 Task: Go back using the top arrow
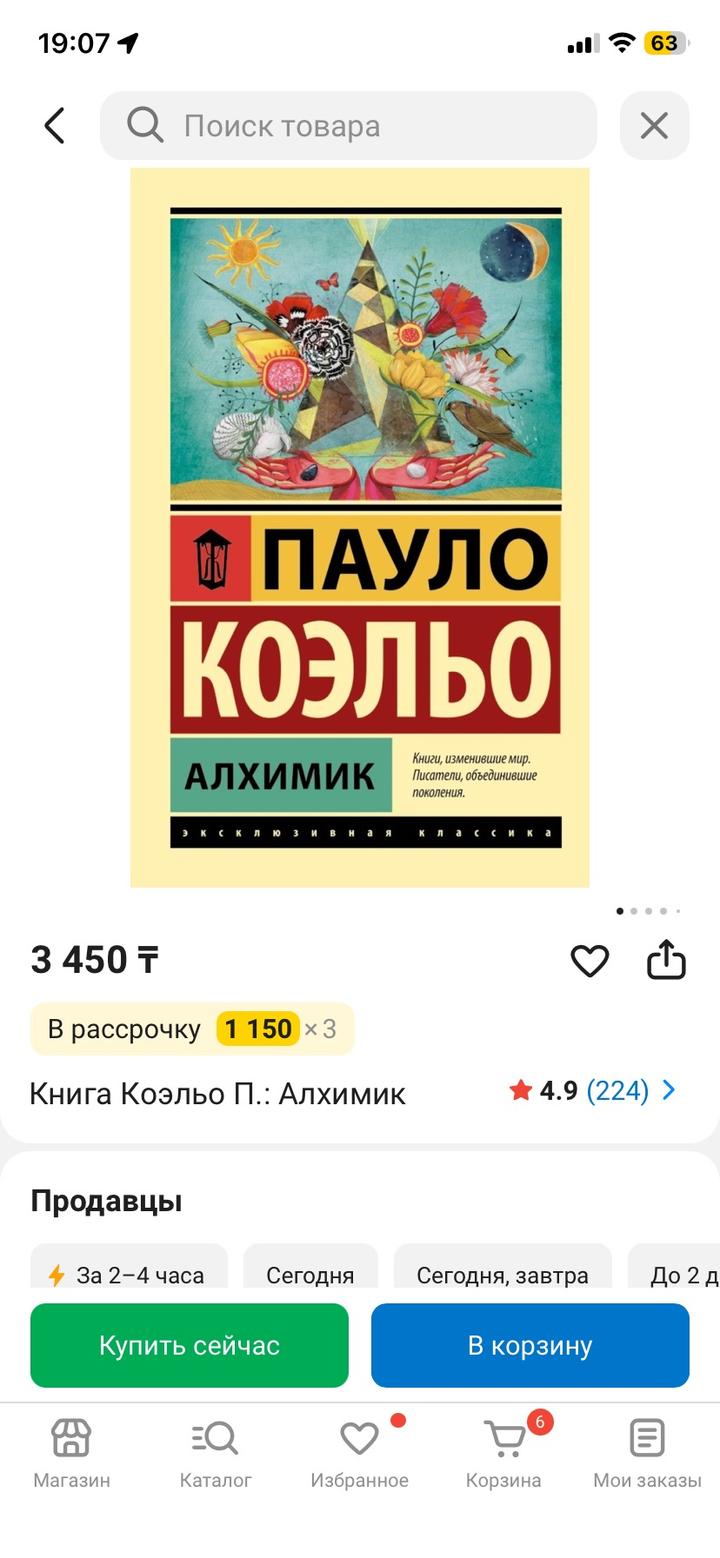(55, 126)
